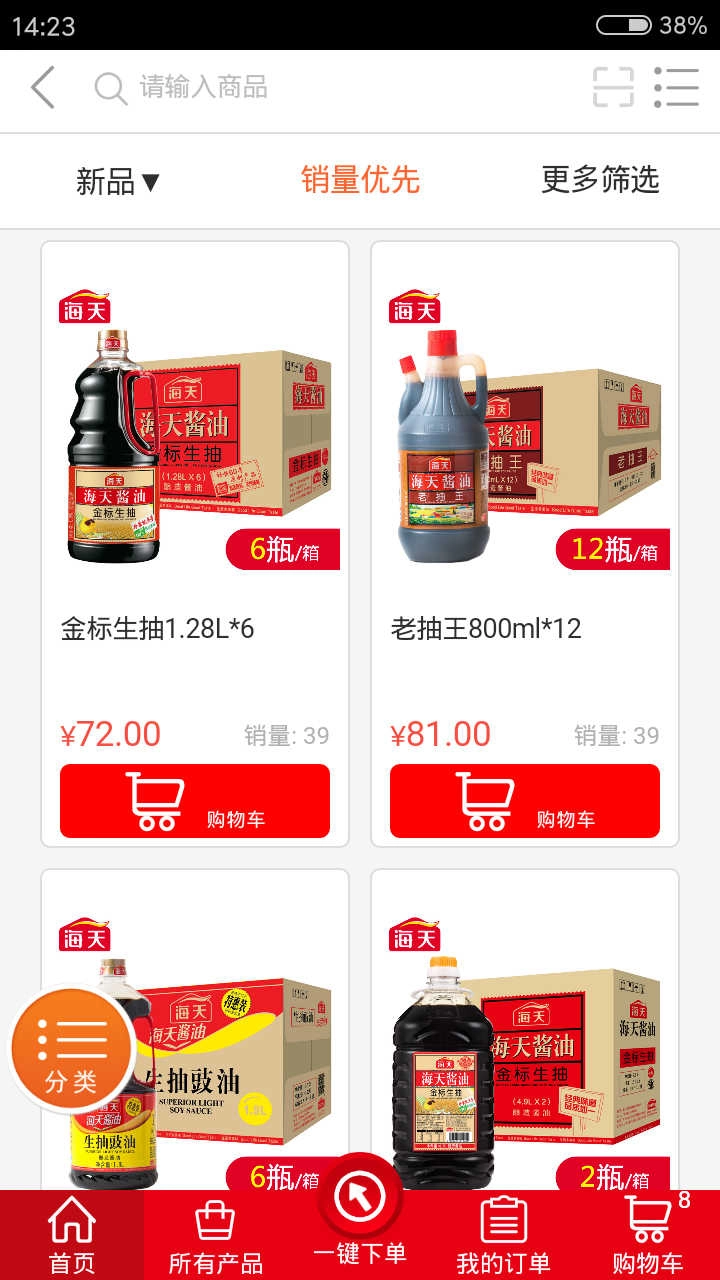Select the 更多筛选 filter option
720x1280 pixels.
click(x=601, y=180)
